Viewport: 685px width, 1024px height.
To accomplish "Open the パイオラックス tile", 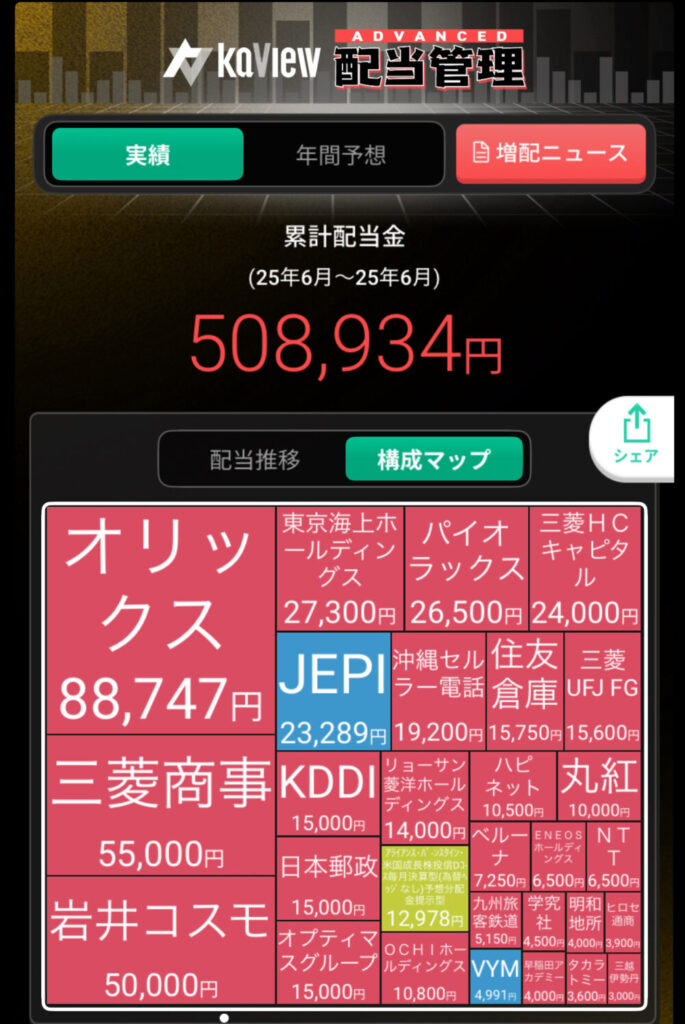I will (466, 568).
